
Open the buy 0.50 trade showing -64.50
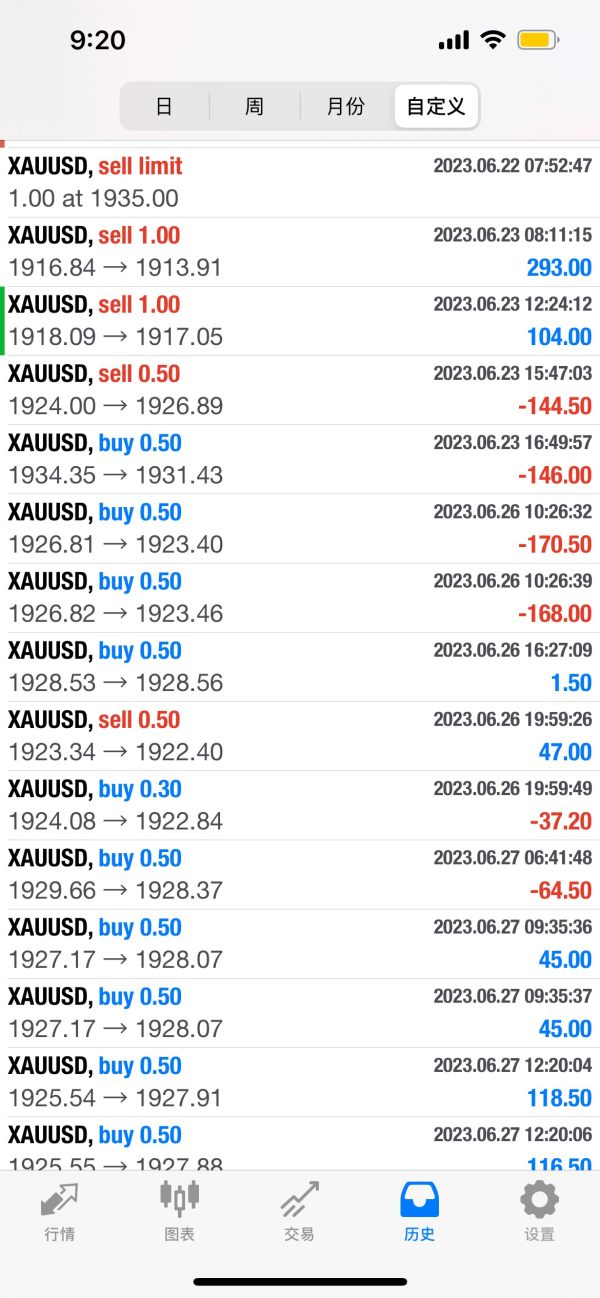300,874
